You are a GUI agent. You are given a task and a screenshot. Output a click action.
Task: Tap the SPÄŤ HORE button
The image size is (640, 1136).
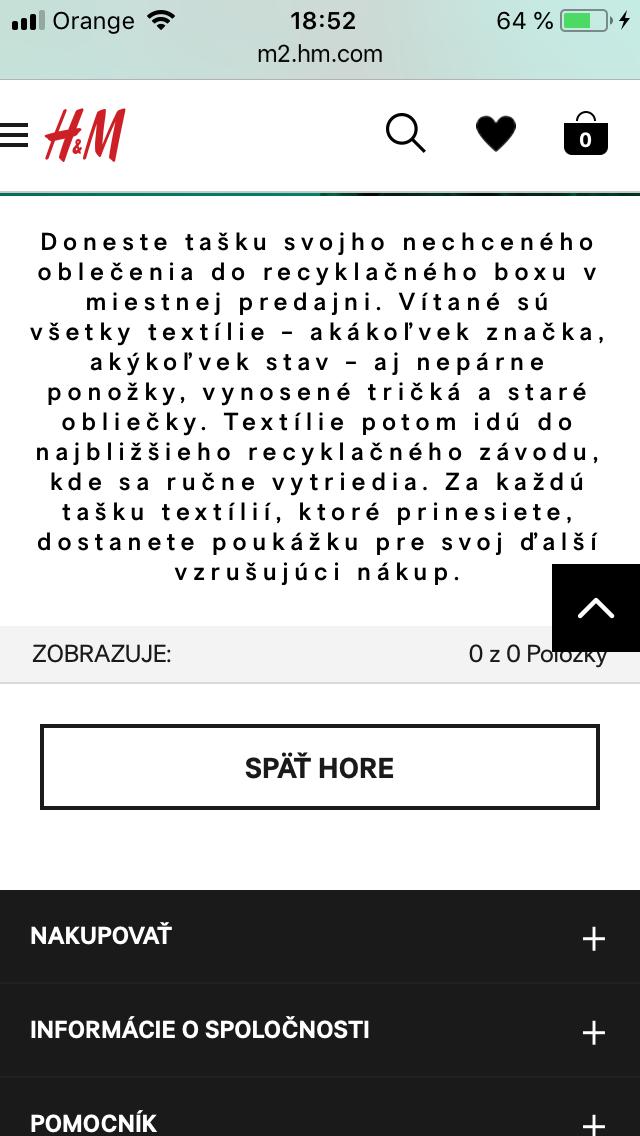coord(320,767)
